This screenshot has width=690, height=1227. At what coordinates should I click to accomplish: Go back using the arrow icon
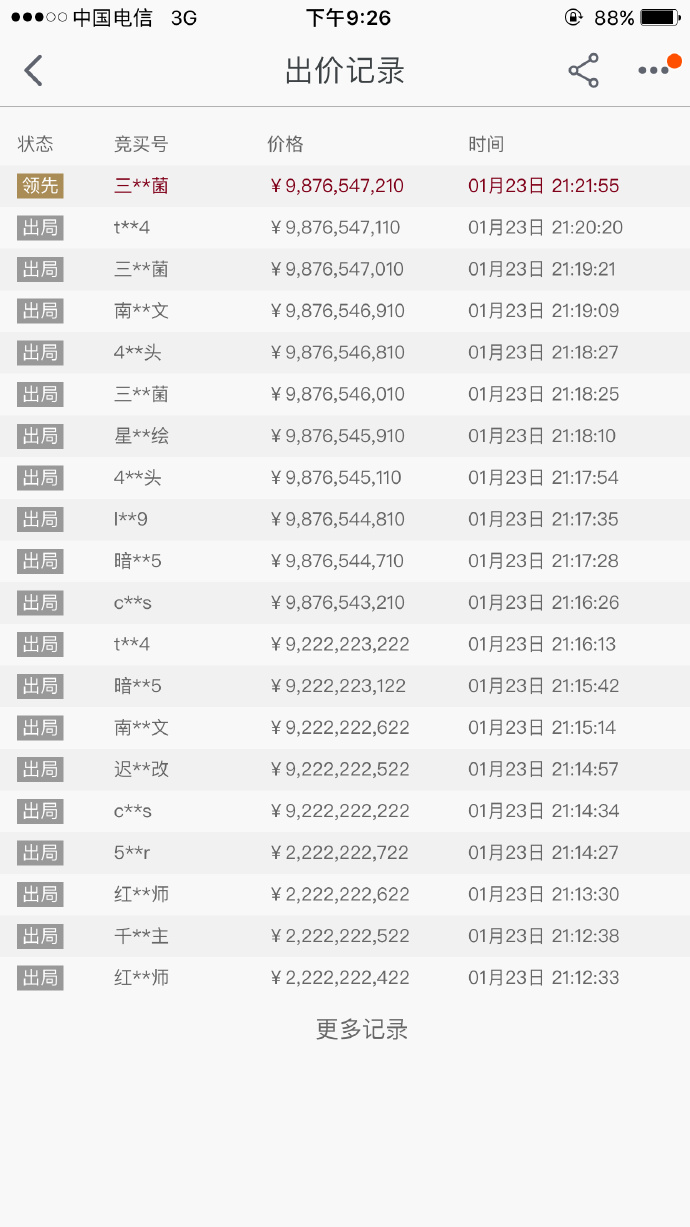[x=34, y=71]
